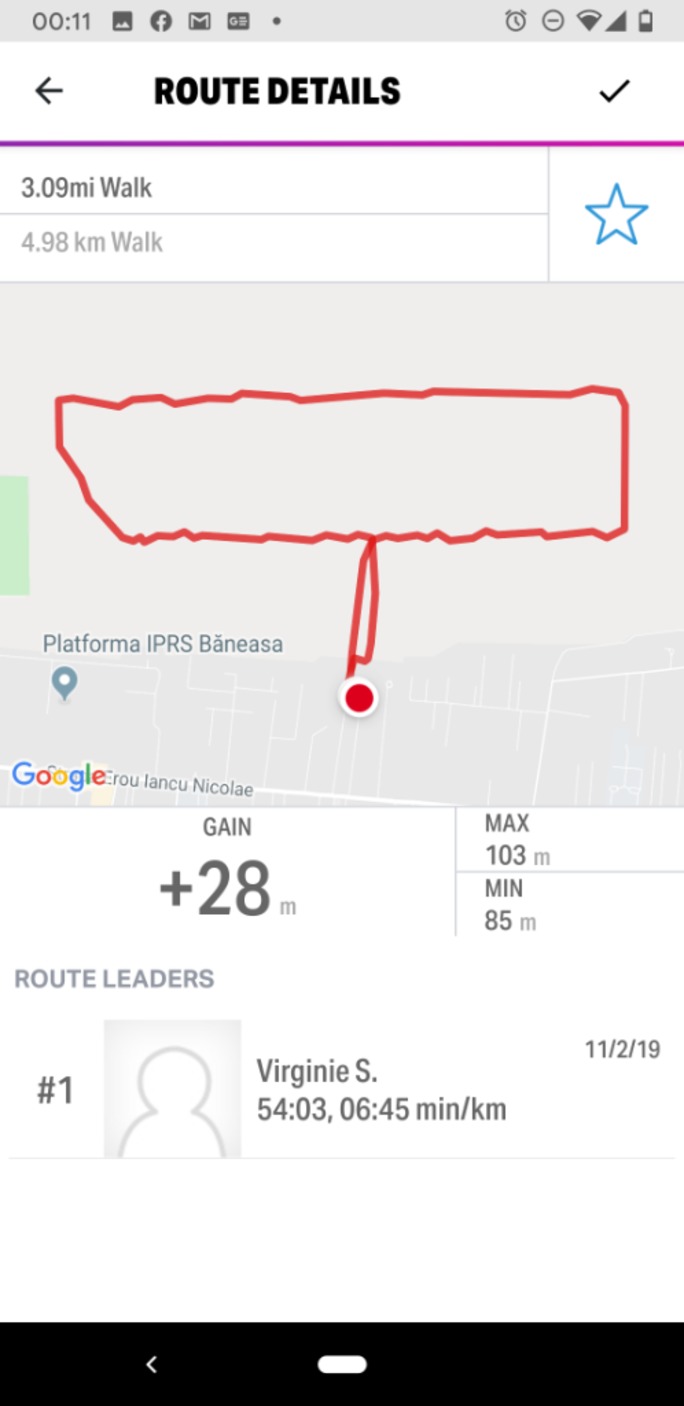Screen dimensions: 684x1406
Task: Confirm route with the checkmark icon
Action: 614,91
